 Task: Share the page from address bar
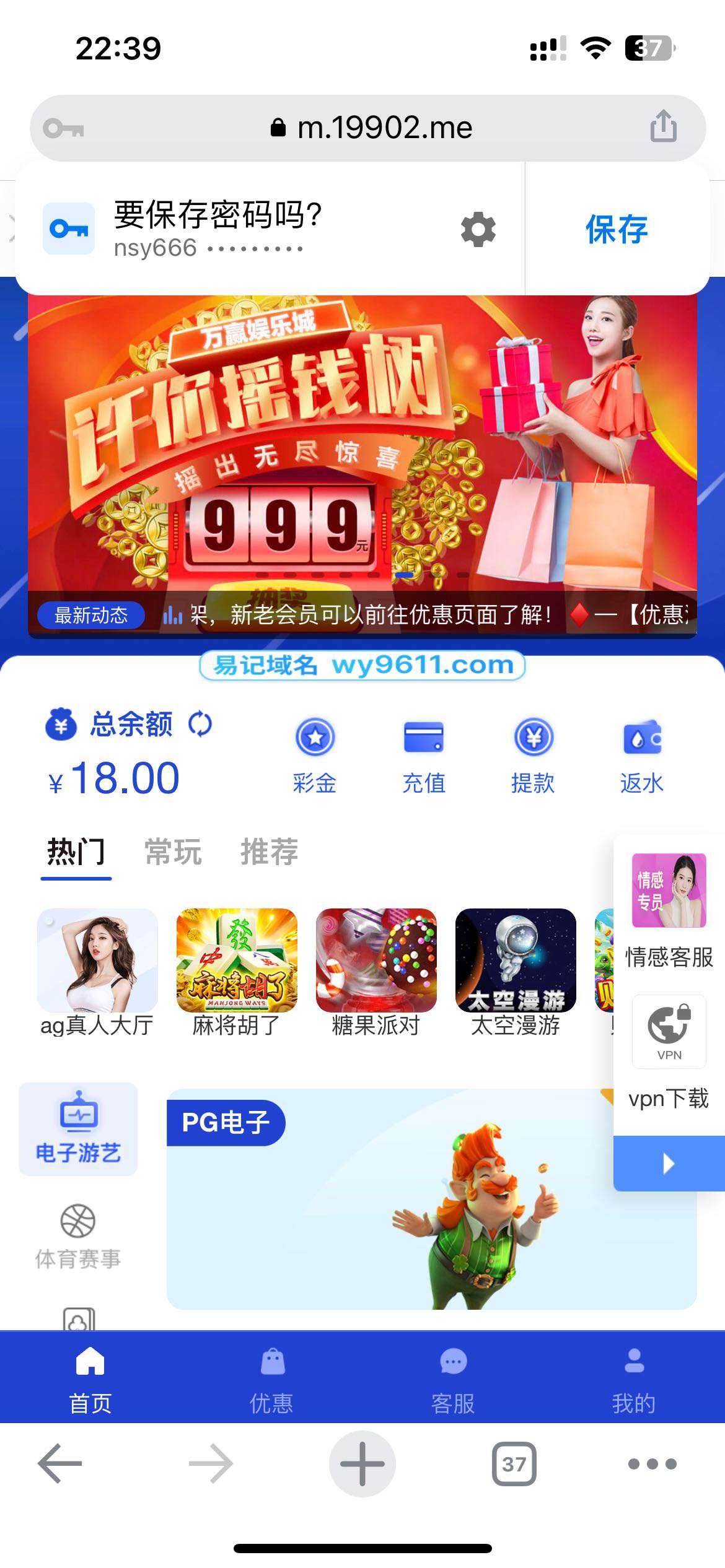[663, 127]
